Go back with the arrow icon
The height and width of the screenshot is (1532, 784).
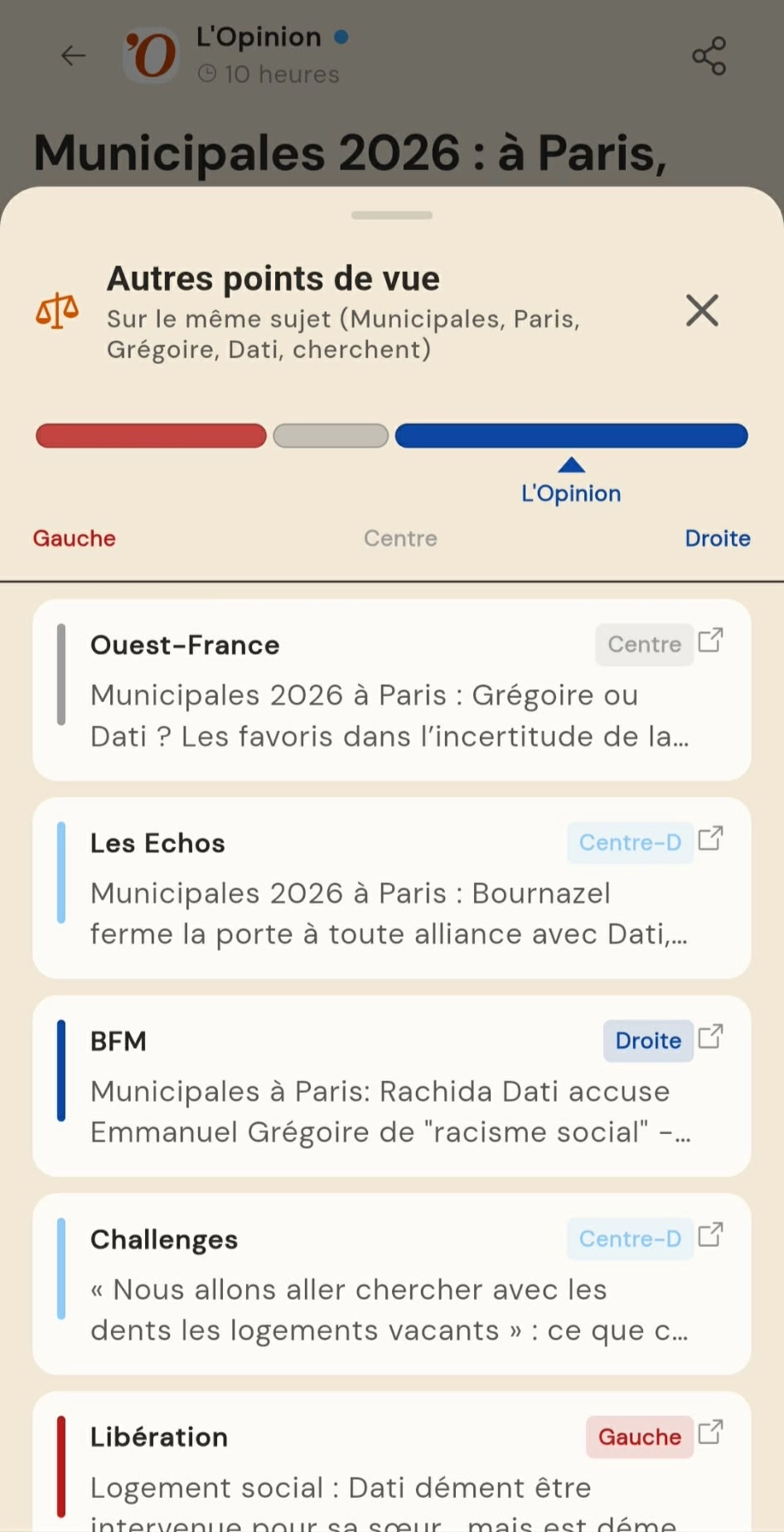click(73, 56)
